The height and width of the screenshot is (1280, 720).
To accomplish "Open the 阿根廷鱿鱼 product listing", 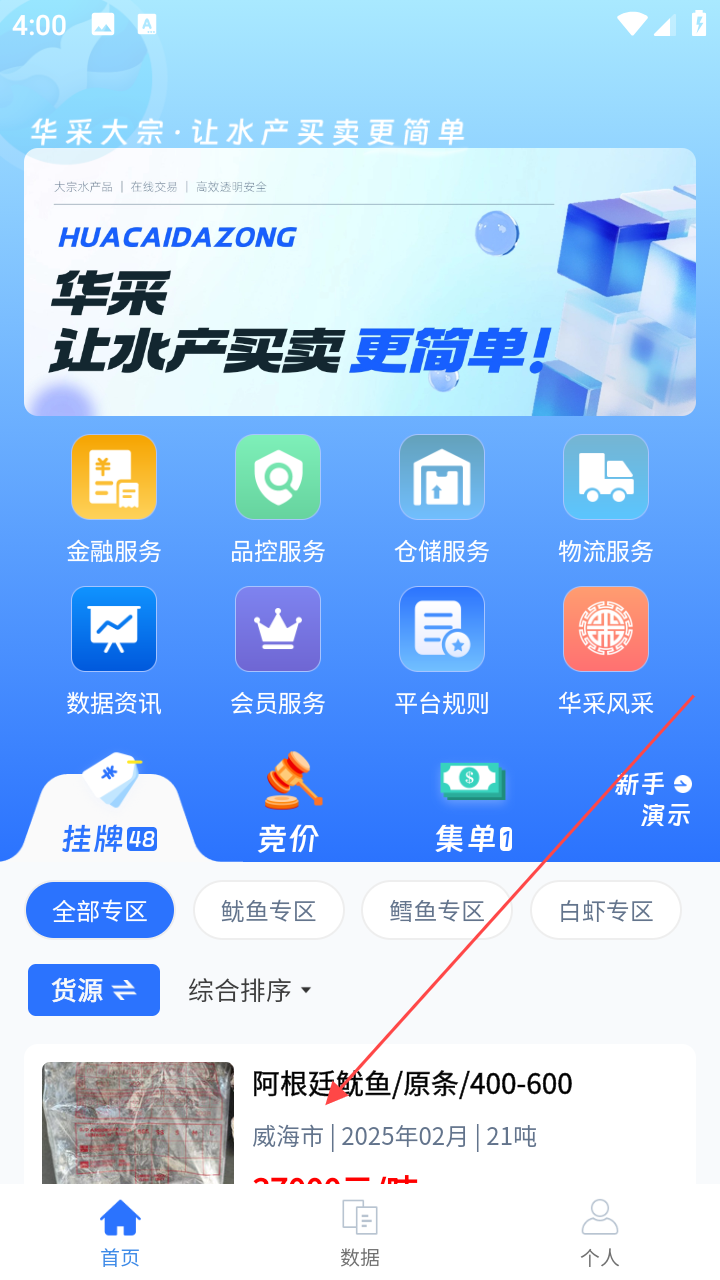I will [412, 1084].
